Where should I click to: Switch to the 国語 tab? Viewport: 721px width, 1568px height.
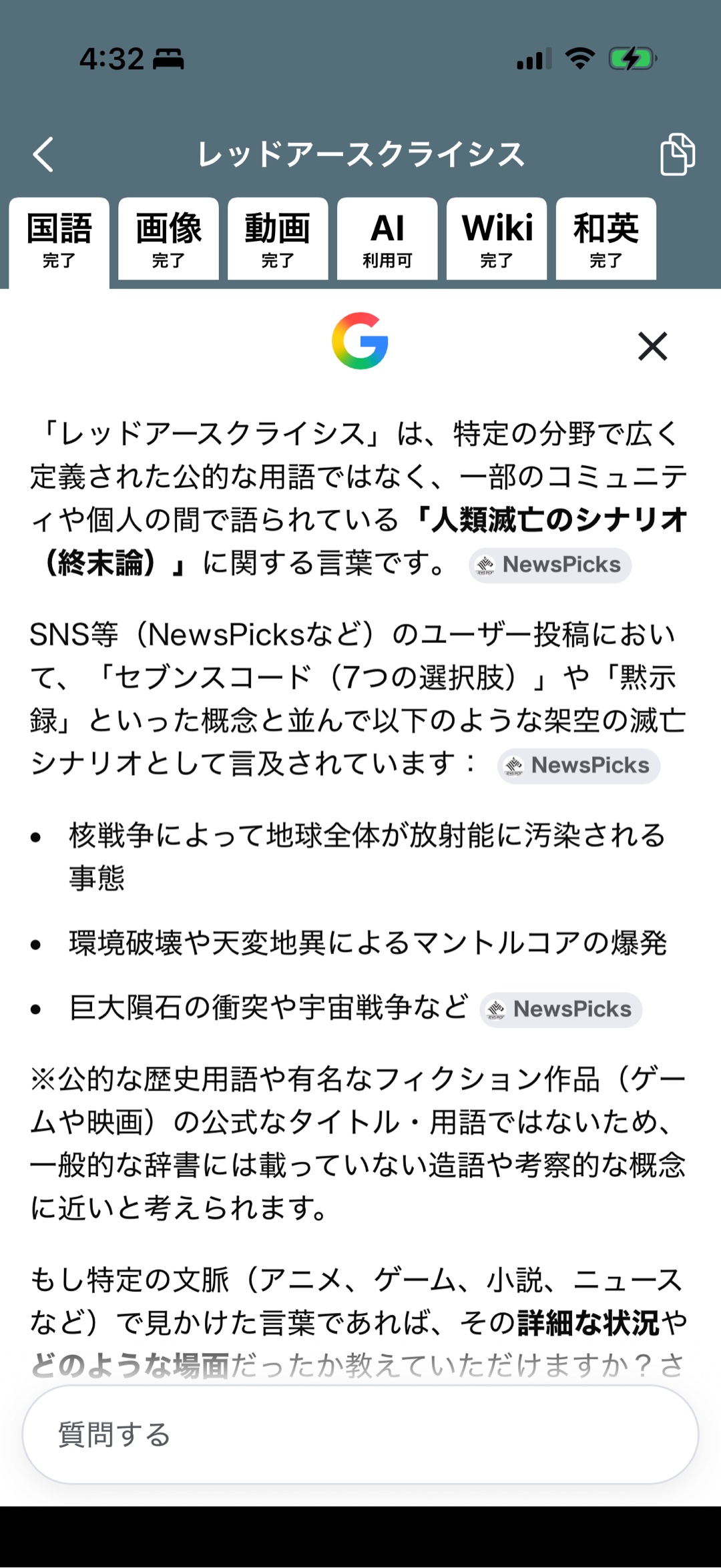click(59, 240)
